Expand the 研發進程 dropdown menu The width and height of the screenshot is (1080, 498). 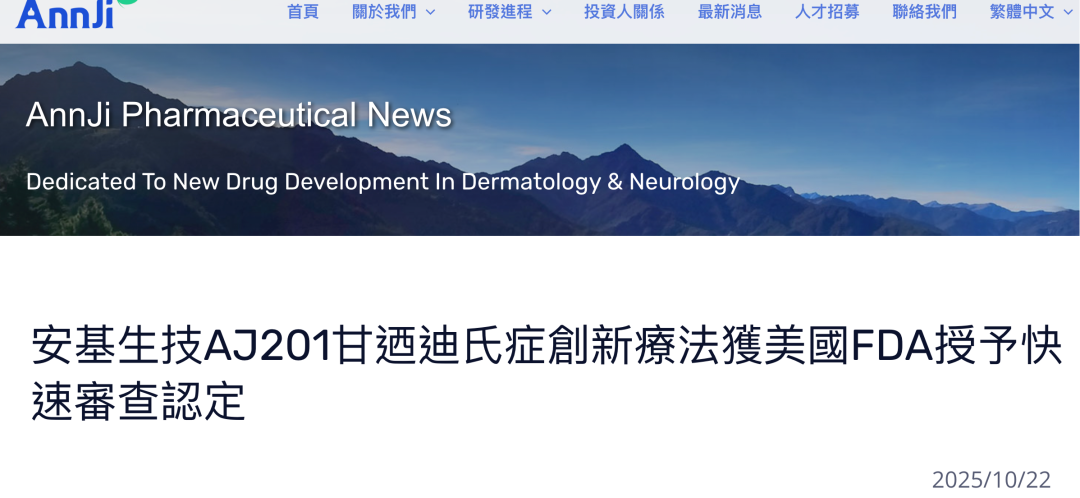[x=509, y=12]
